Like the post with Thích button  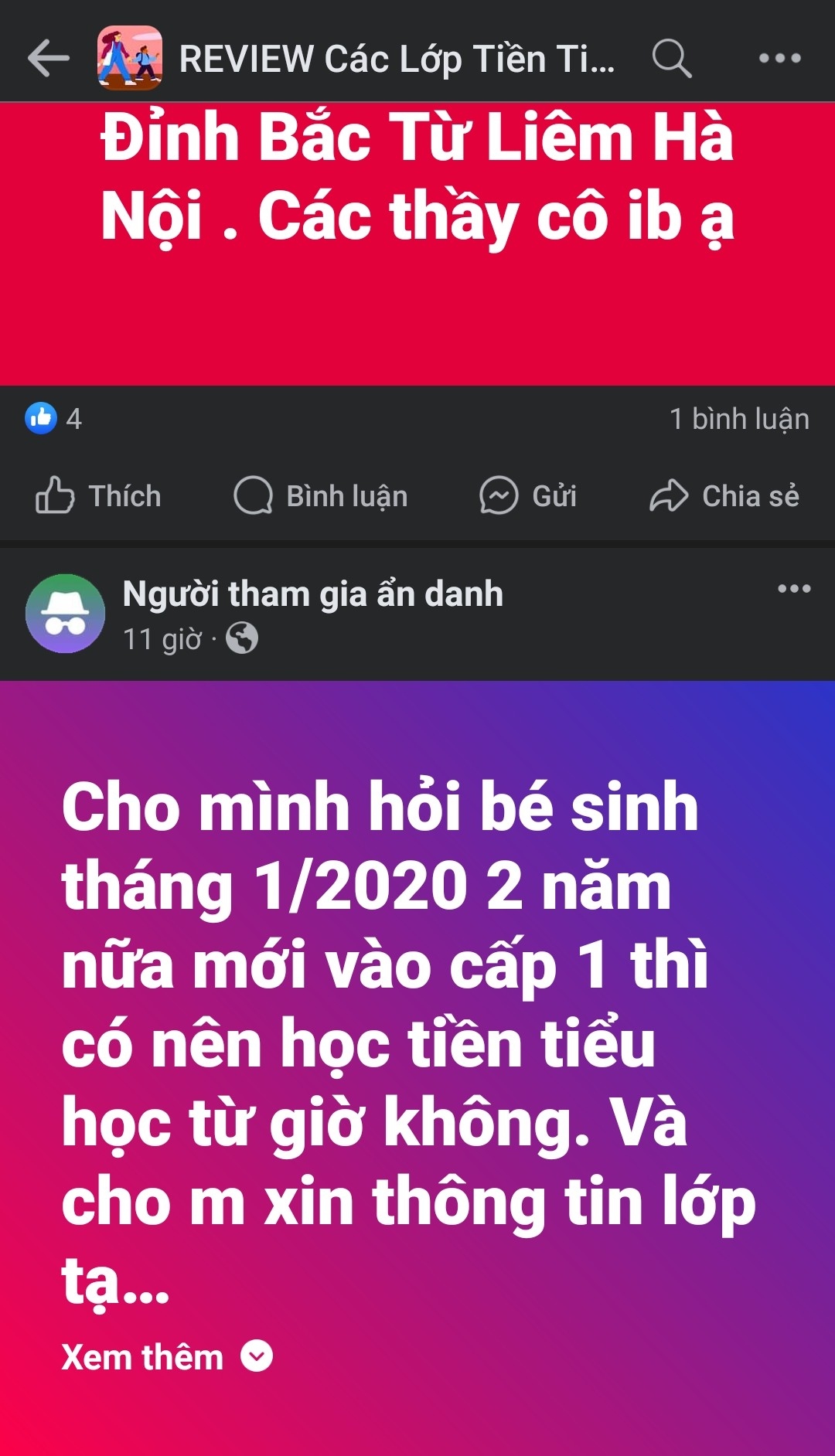pyautogui.click(x=98, y=495)
